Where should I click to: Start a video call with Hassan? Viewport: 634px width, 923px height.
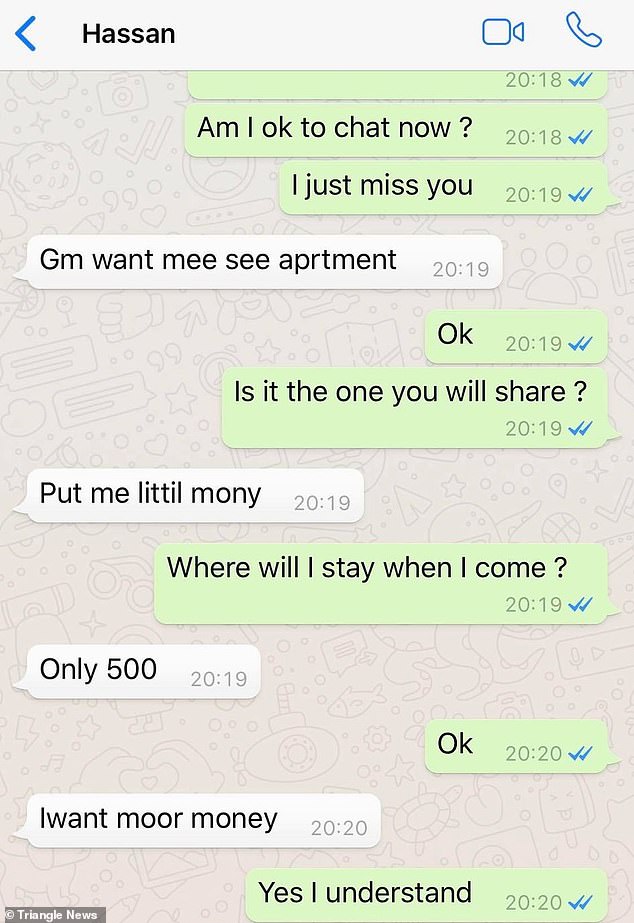503,32
